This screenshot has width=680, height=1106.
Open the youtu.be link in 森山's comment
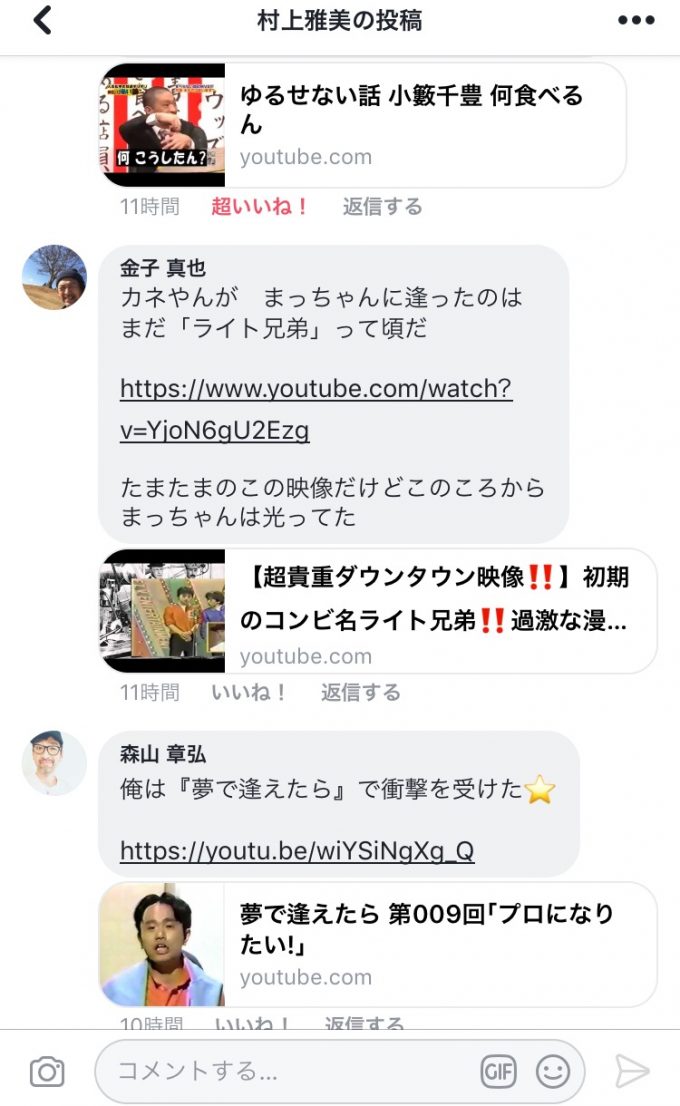[297, 851]
